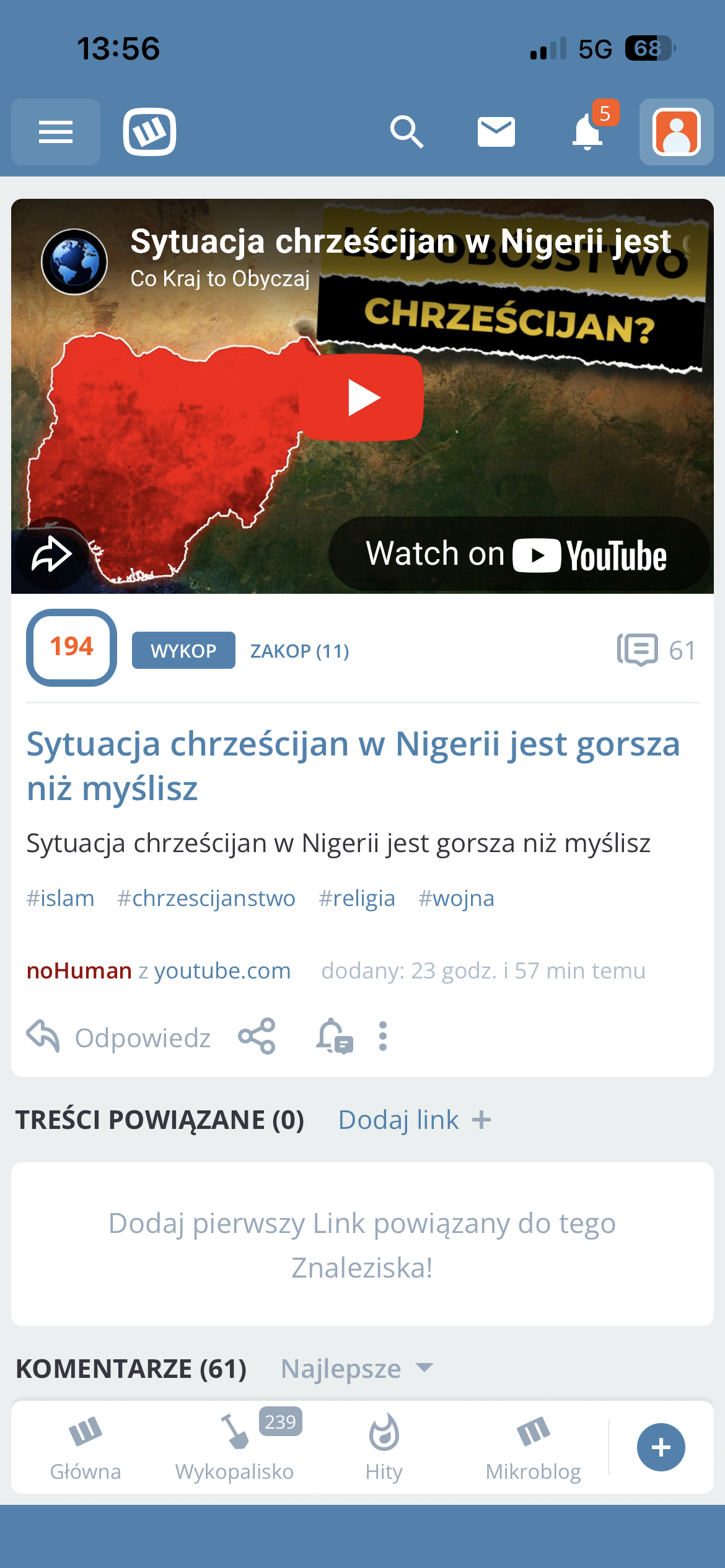Open the hamburger menu
This screenshot has height=1568, width=725.
click(56, 132)
